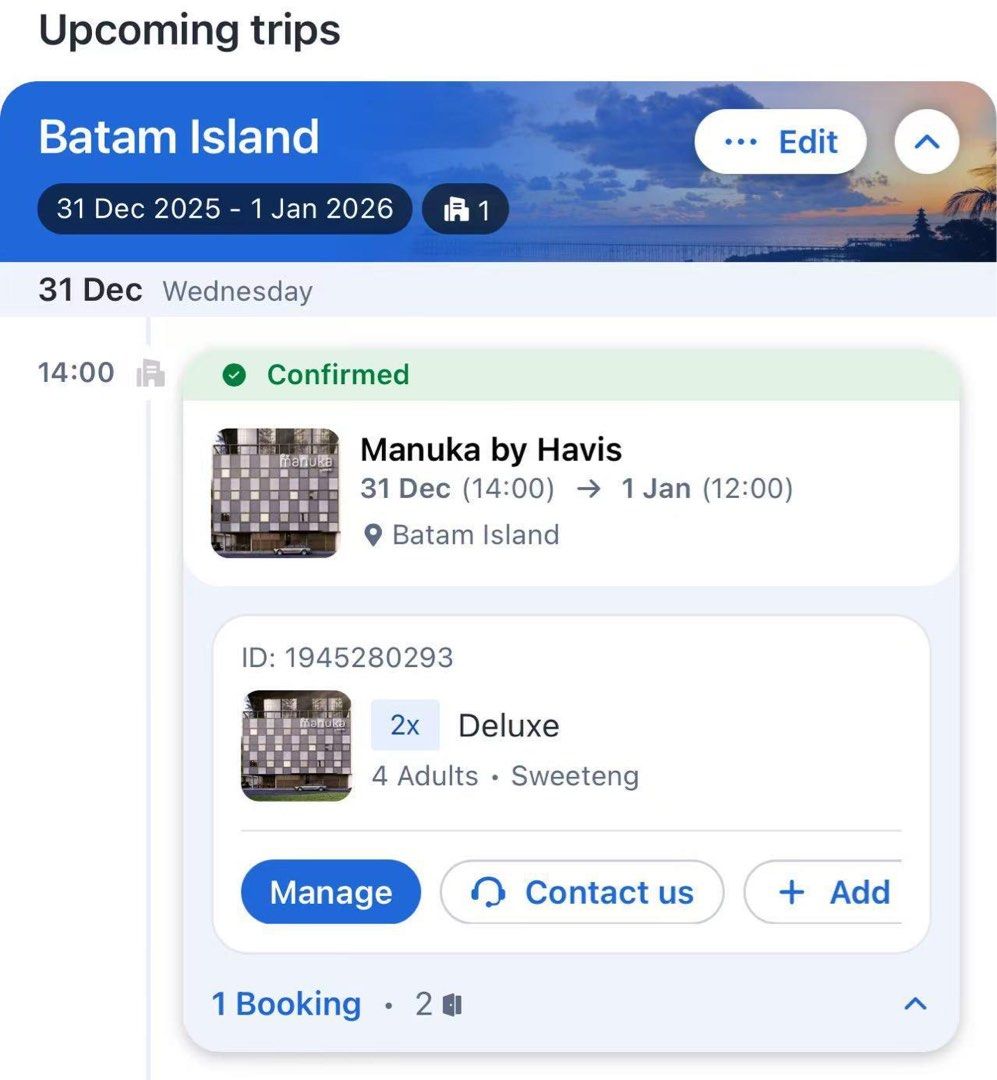This screenshot has height=1080, width=997.
Task: Click the Manage button
Action: tap(331, 892)
